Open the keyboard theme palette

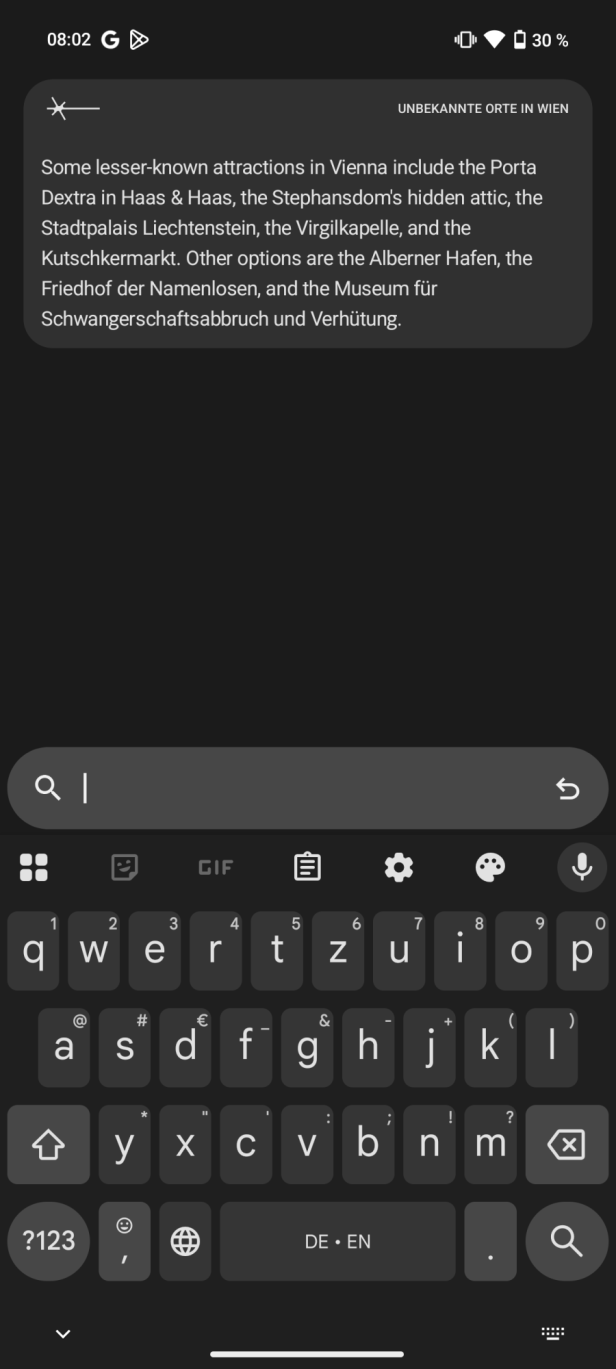(490, 867)
